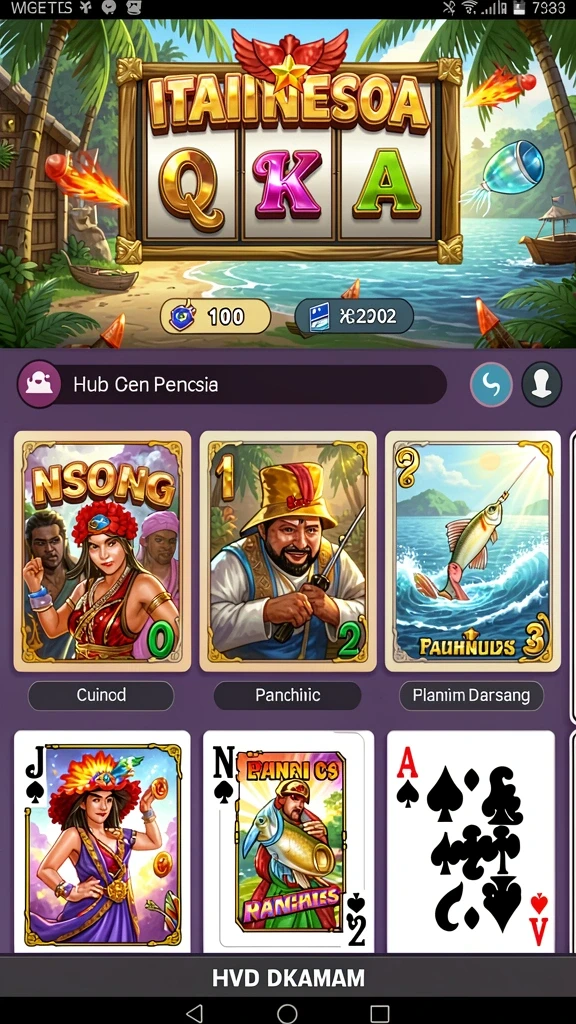Tap the Panchiric button
This screenshot has height=1024, width=576.
[287, 696]
